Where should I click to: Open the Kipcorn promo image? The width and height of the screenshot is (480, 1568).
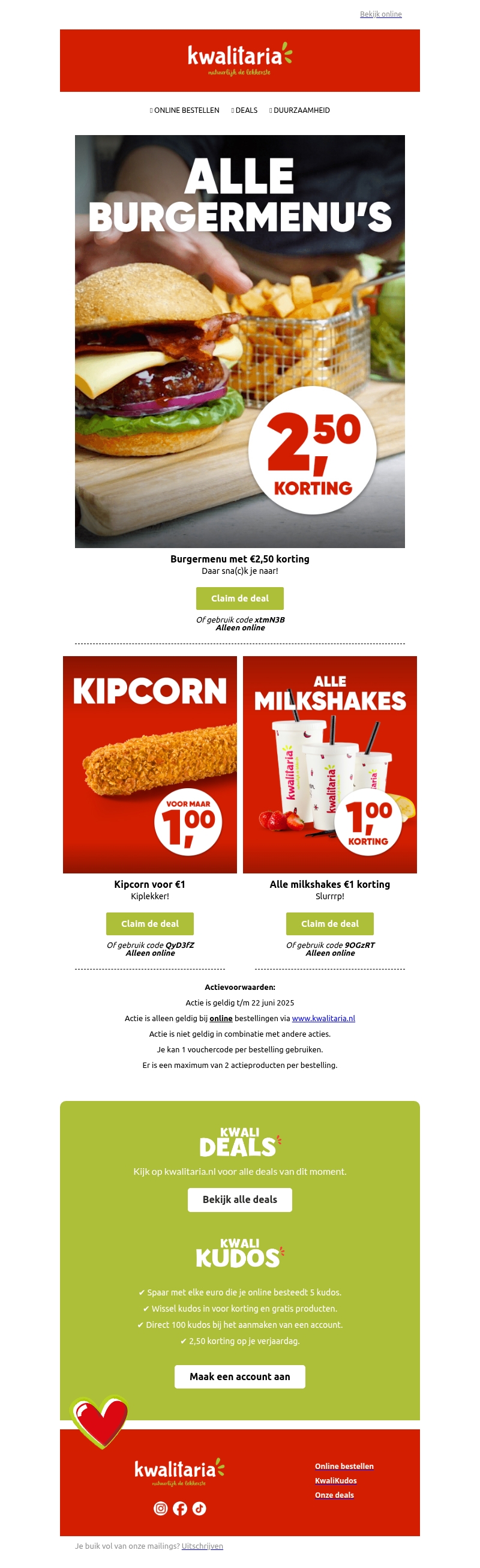click(x=149, y=764)
